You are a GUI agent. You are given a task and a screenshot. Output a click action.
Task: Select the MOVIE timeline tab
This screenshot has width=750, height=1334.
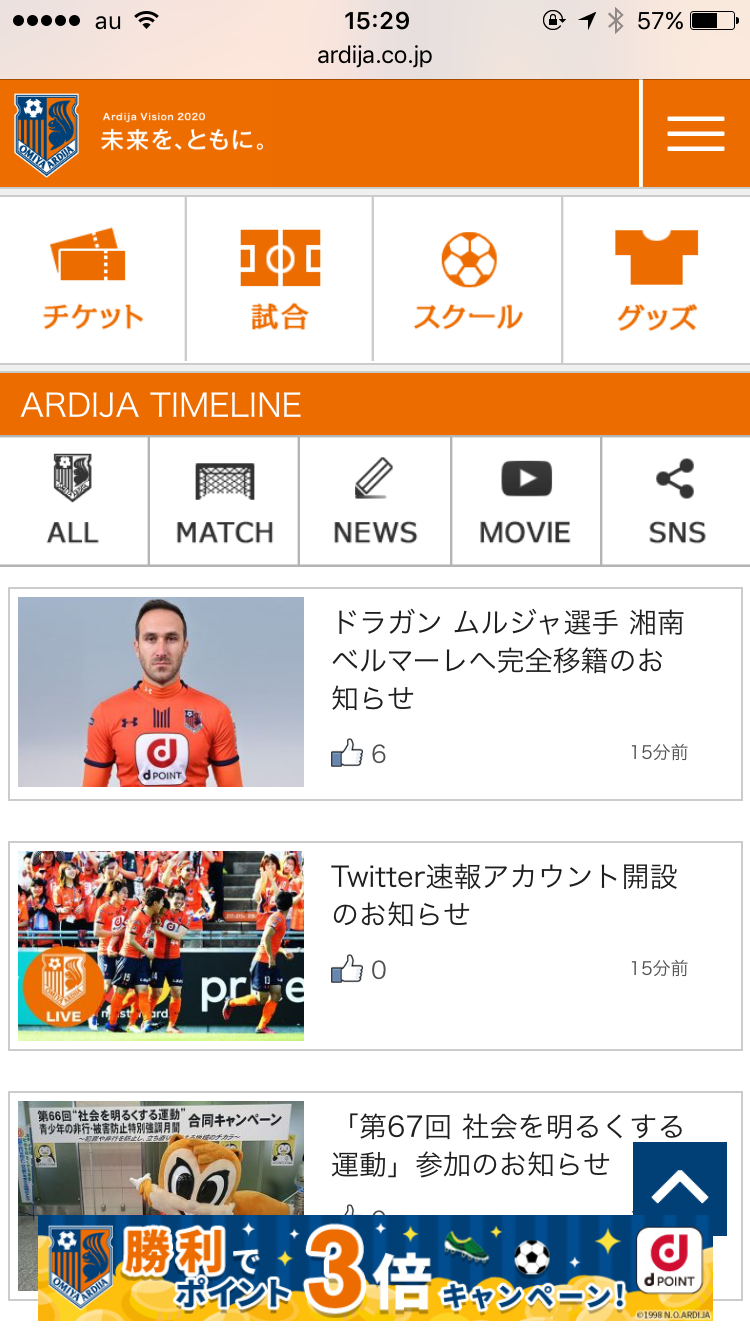coord(525,502)
